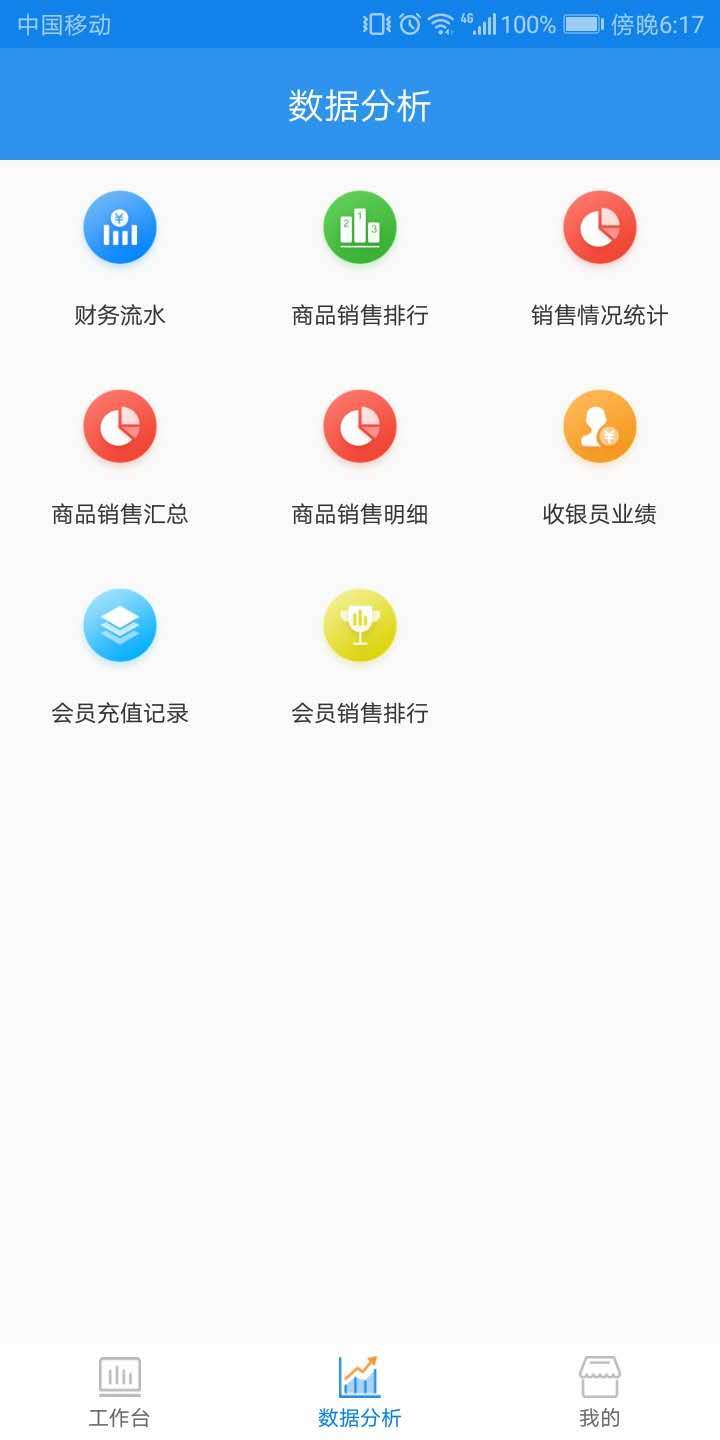Open 商品销售明细 detail icon
720x1440 pixels.
[360, 426]
